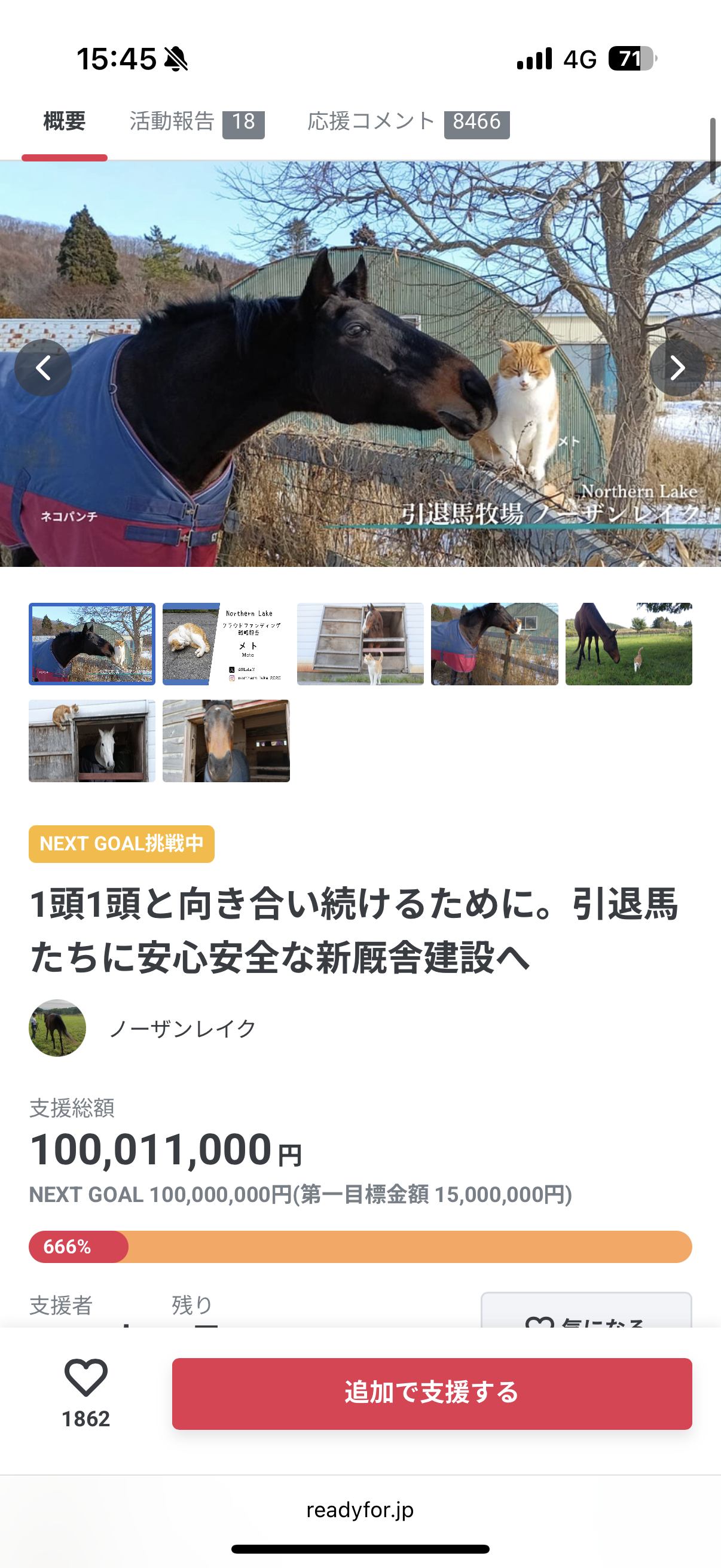The height and width of the screenshot is (1568, 721).
Task: Show the next image in carousel
Action: pos(677,368)
